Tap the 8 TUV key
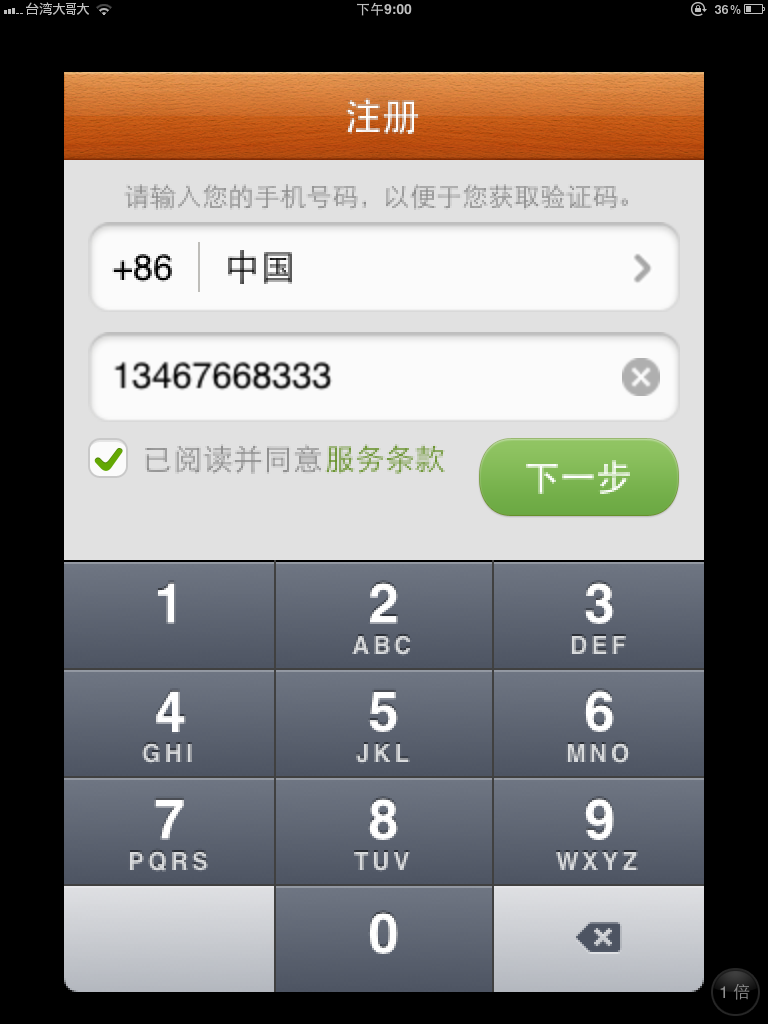This screenshot has height=1024, width=768. click(383, 832)
